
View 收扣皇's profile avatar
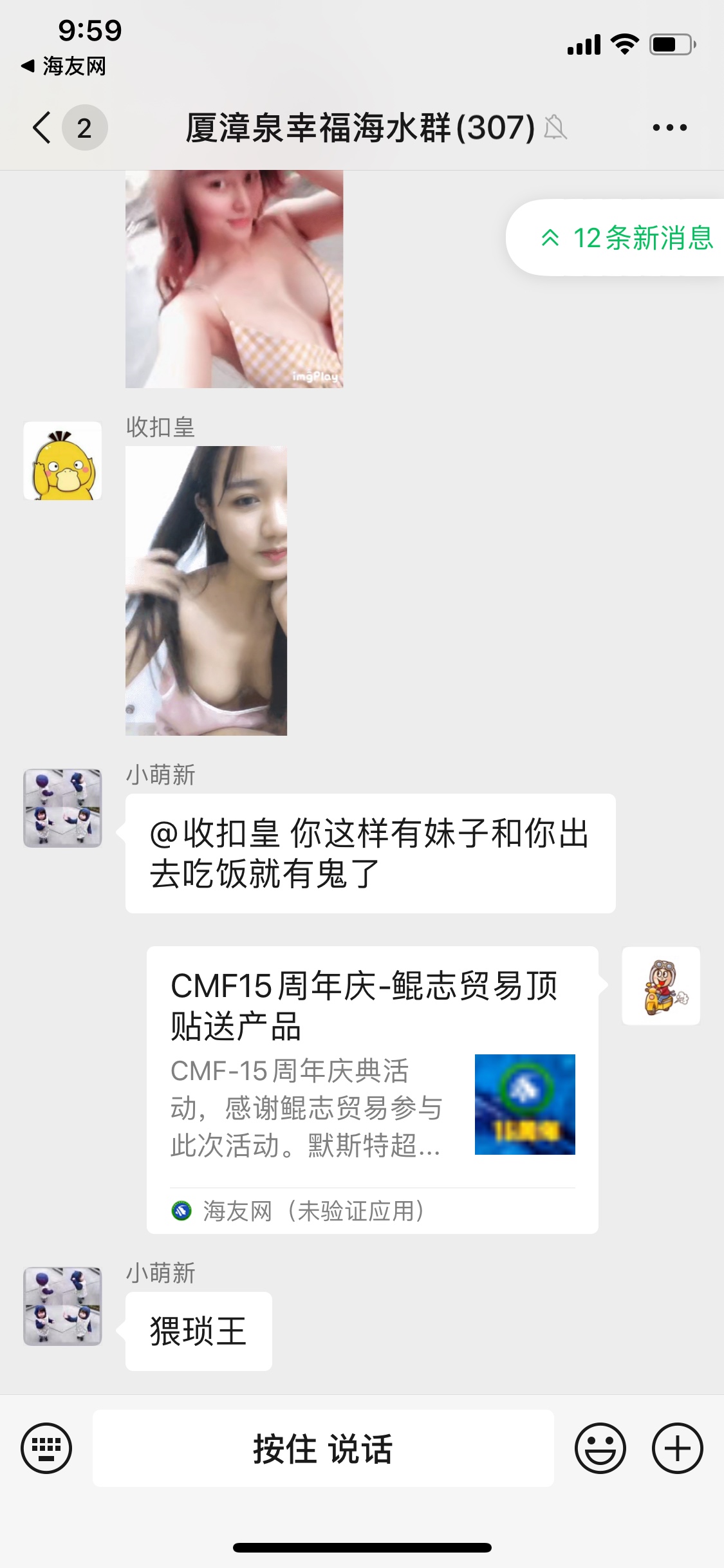click(62, 461)
